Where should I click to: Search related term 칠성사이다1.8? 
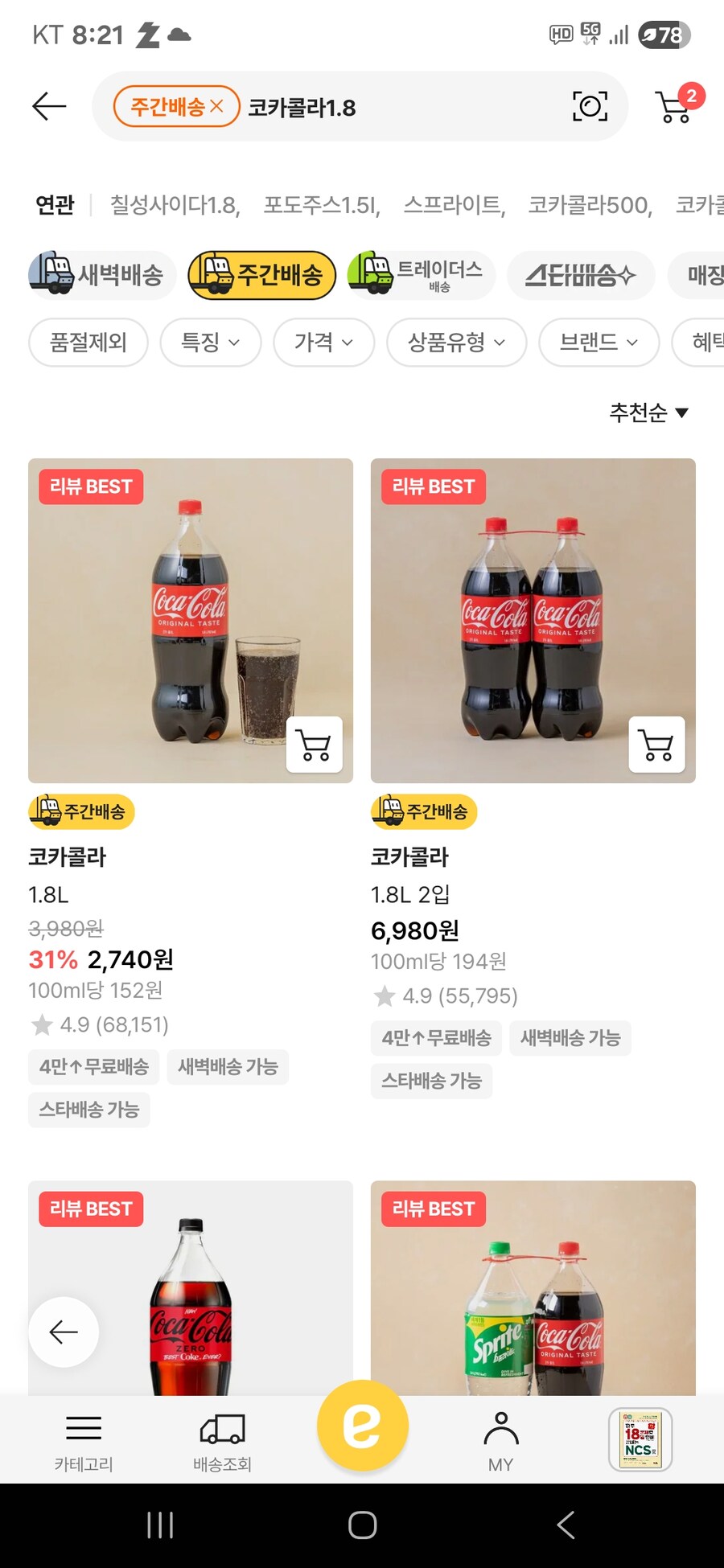[175, 205]
